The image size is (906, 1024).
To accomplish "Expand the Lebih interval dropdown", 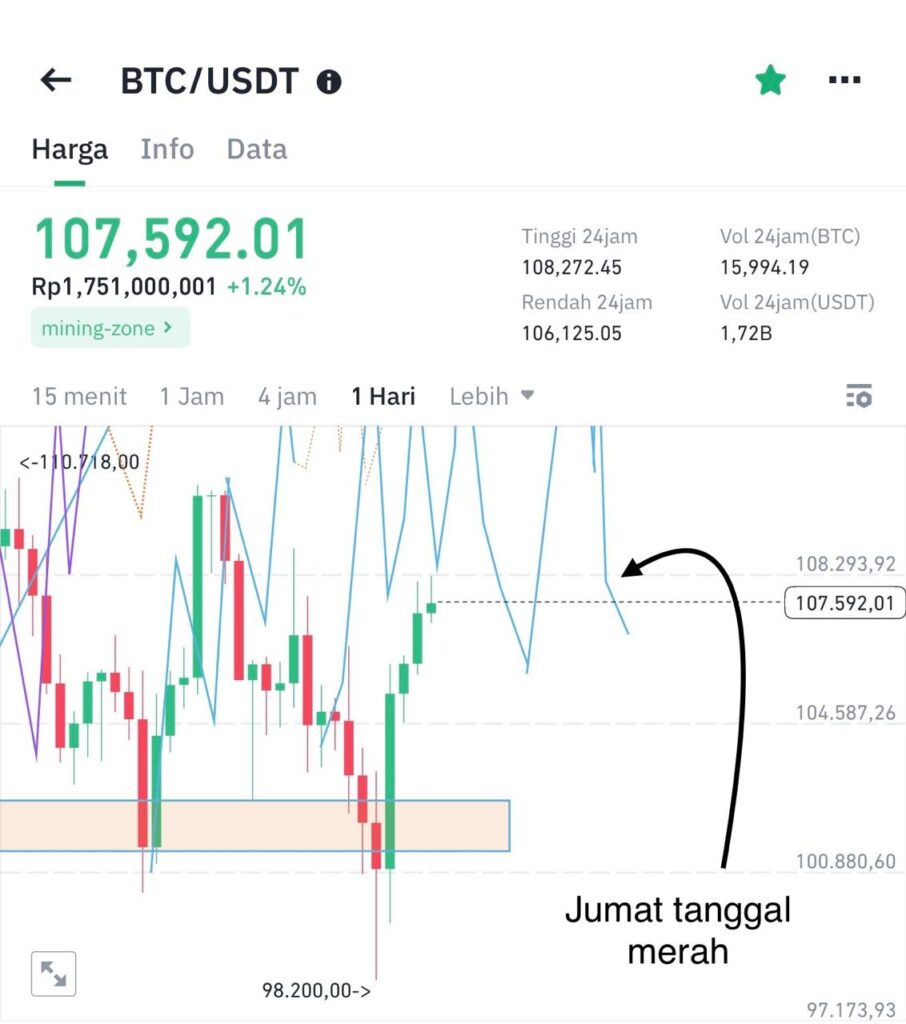I will tap(491, 396).
